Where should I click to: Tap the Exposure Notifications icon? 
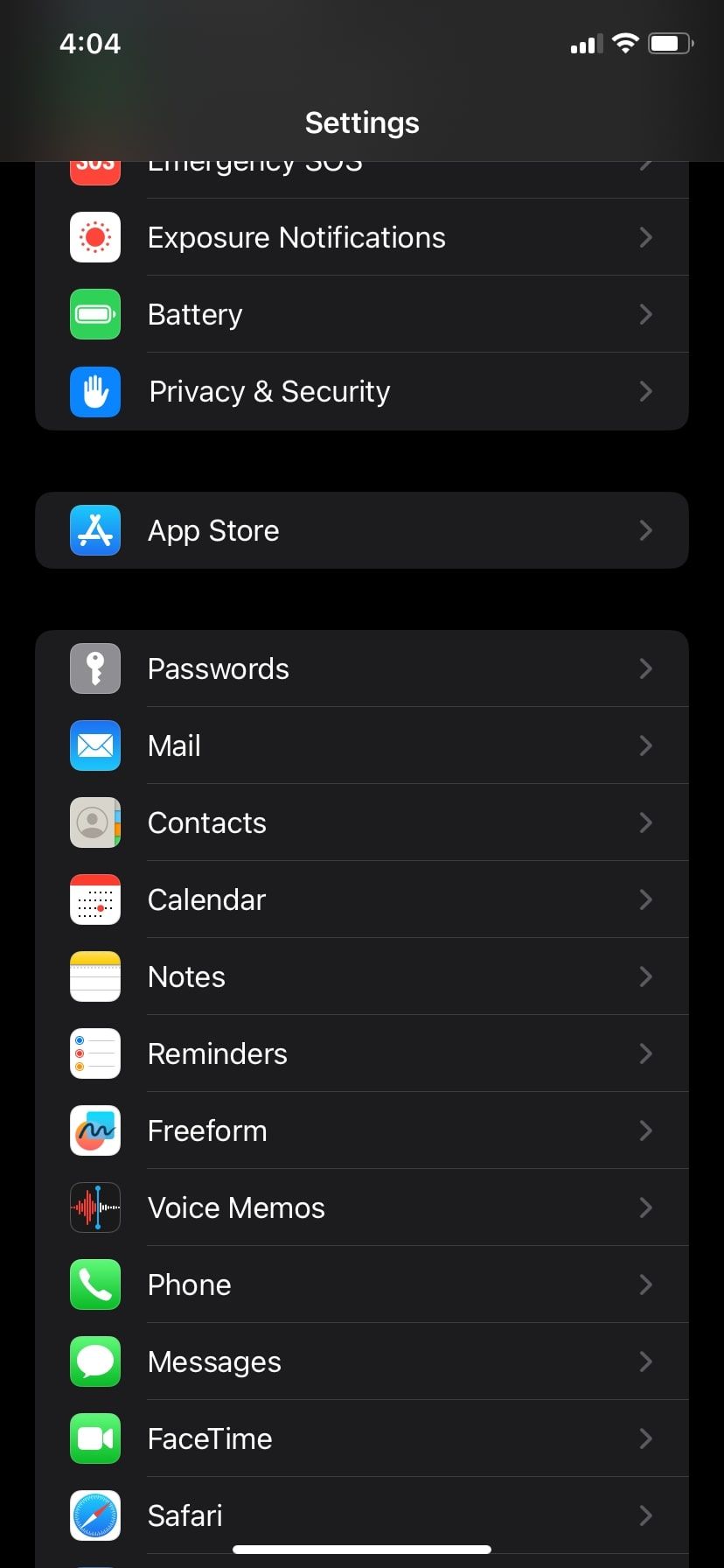94,237
